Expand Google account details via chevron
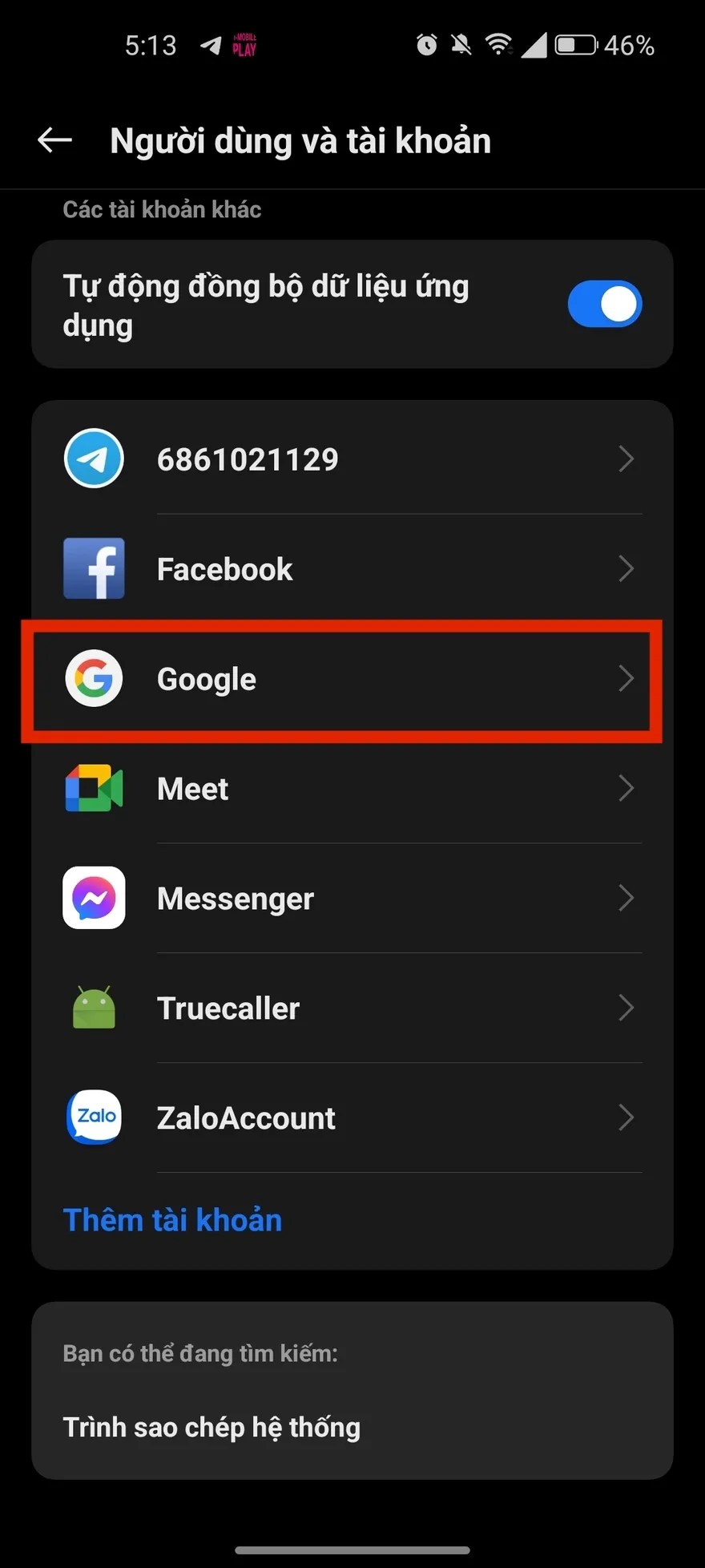 click(627, 678)
